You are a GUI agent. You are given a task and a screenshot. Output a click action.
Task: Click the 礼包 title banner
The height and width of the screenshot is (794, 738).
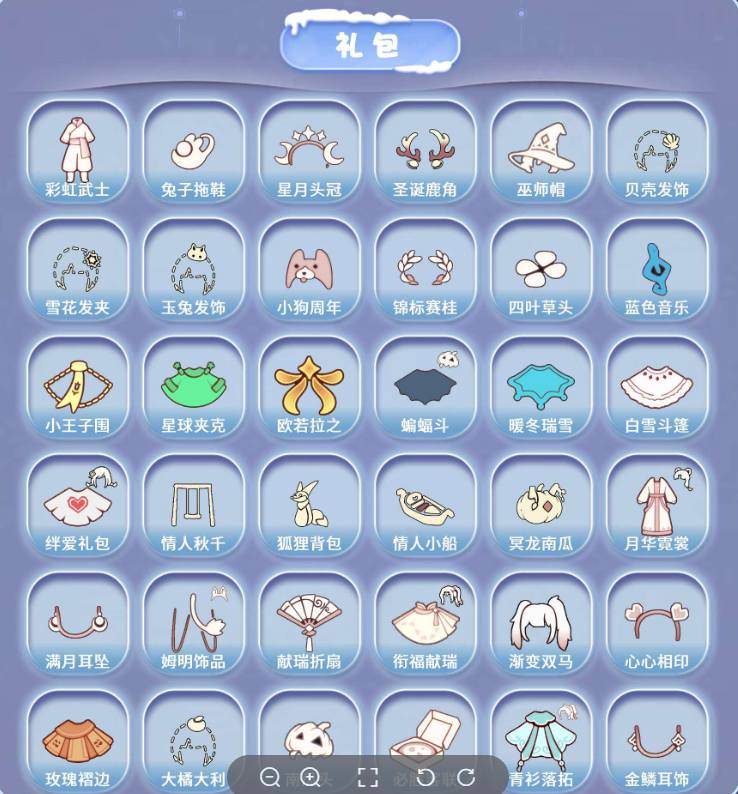coord(370,44)
